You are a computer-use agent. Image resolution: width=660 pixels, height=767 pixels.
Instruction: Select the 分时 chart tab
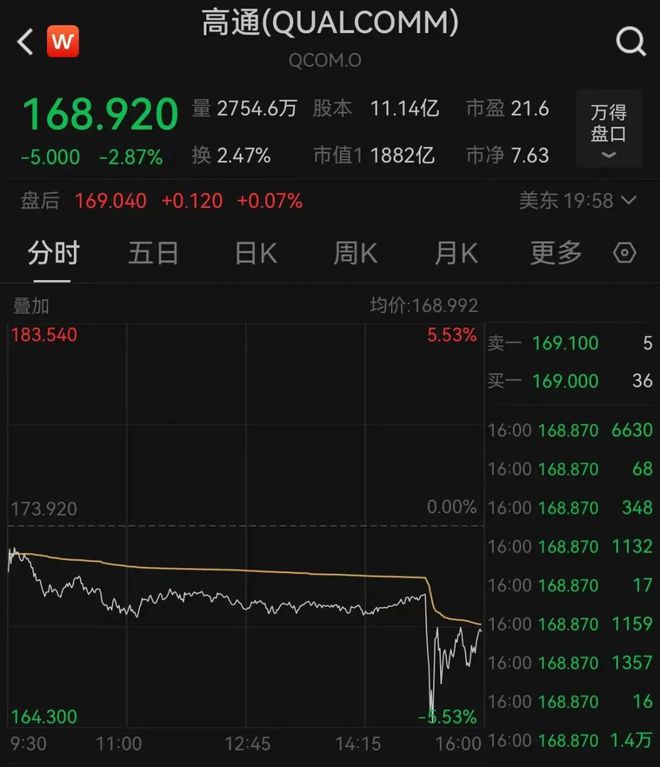(x=53, y=253)
